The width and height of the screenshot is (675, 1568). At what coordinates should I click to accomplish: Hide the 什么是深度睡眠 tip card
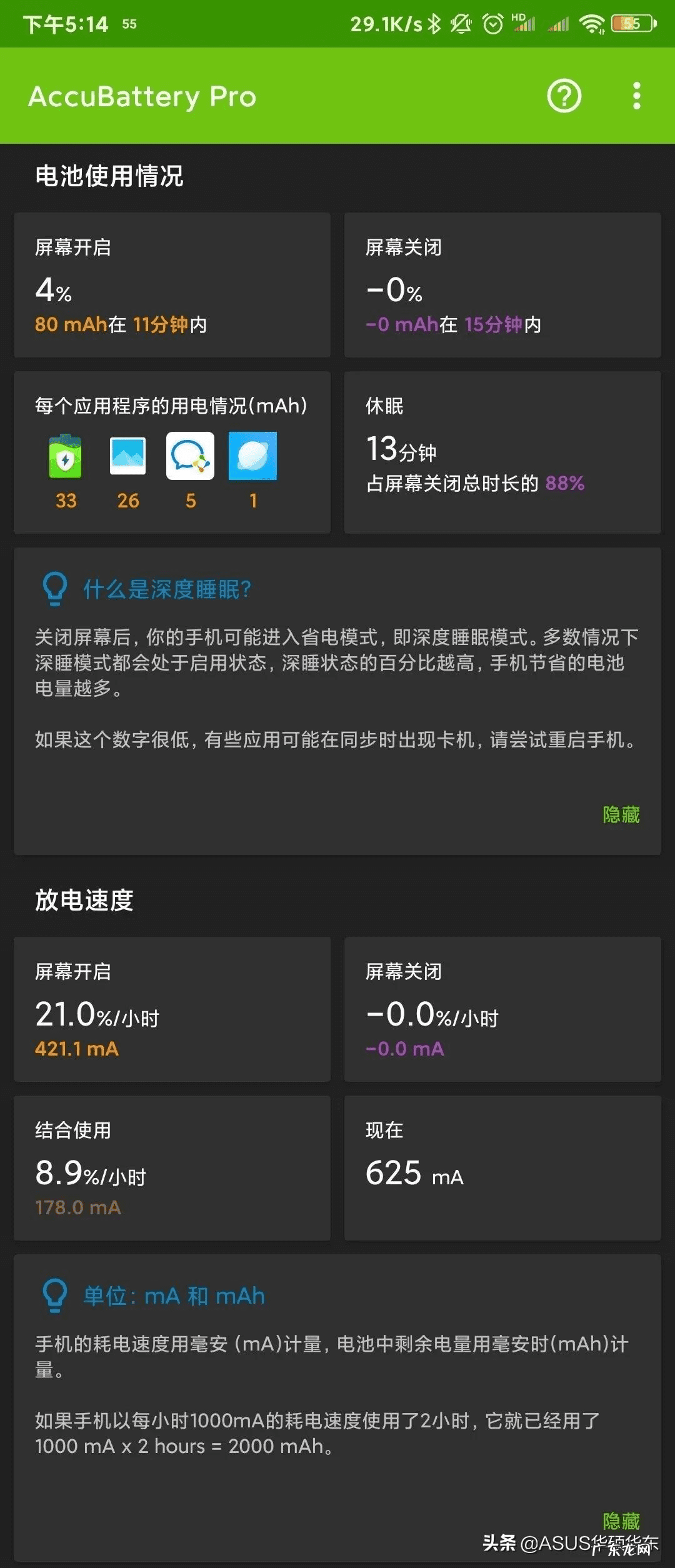click(x=621, y=814)
